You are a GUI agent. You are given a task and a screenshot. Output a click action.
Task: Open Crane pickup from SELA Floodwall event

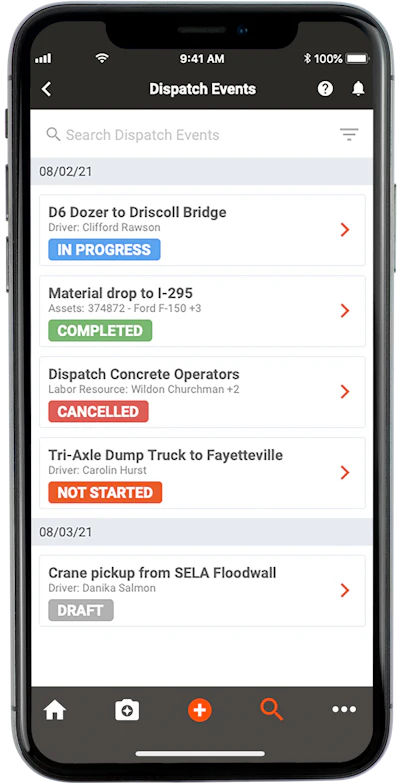click(202, 591)
